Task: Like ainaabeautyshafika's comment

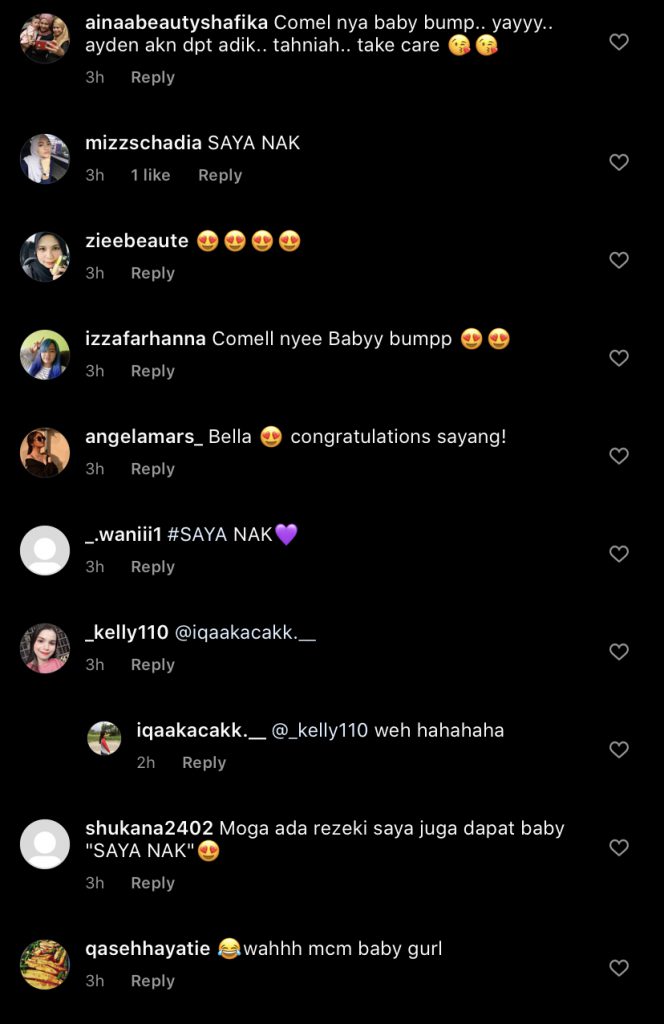Action: coord(619,42)
